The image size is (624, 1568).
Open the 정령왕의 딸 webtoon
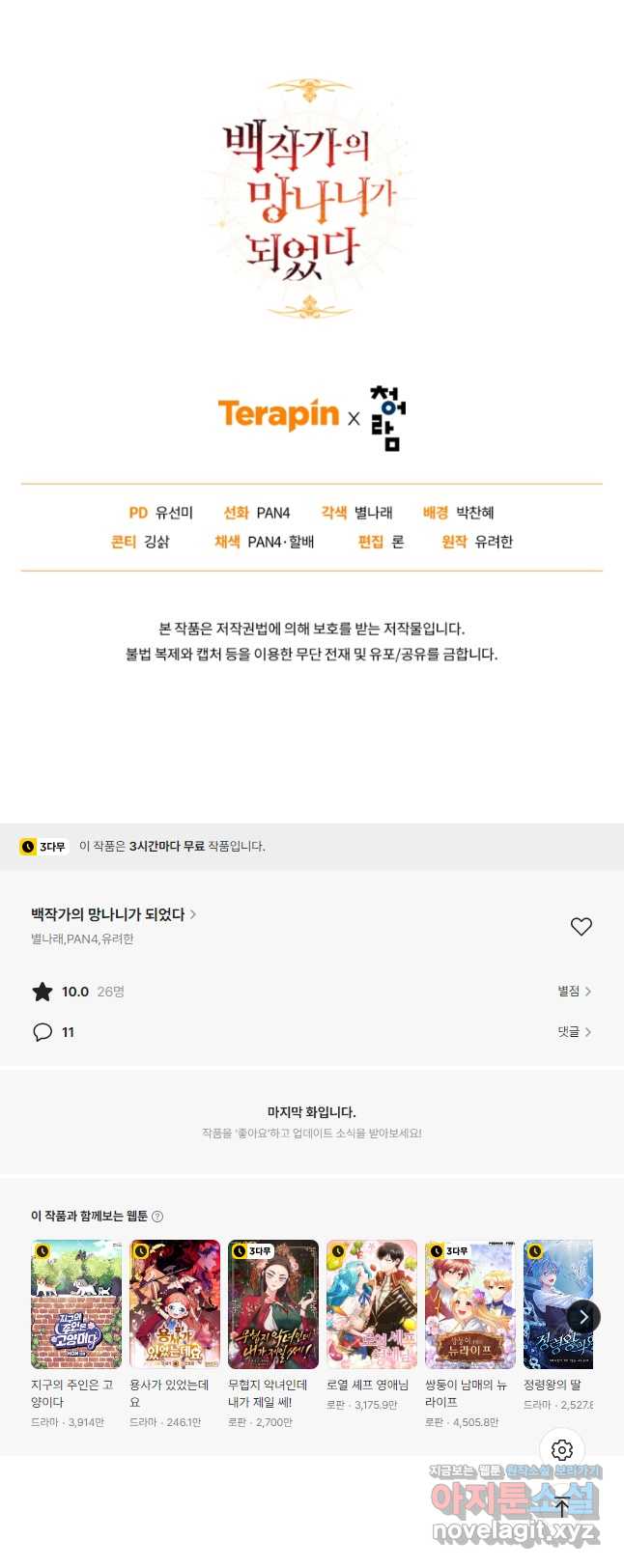556,1304
